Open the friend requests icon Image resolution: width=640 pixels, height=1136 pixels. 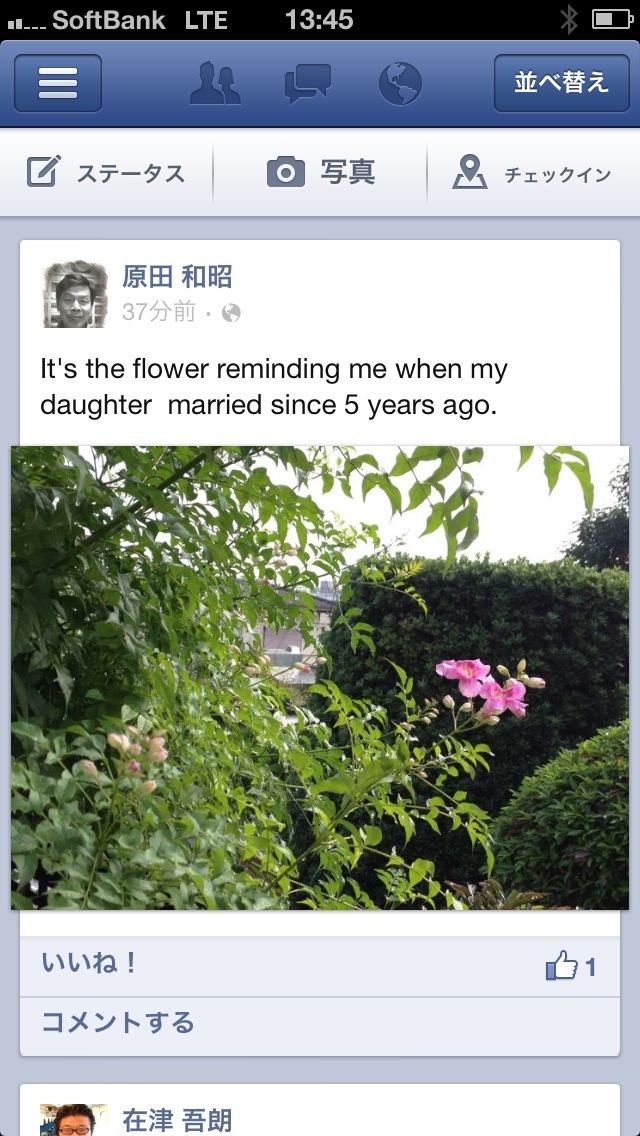[215, 83]
